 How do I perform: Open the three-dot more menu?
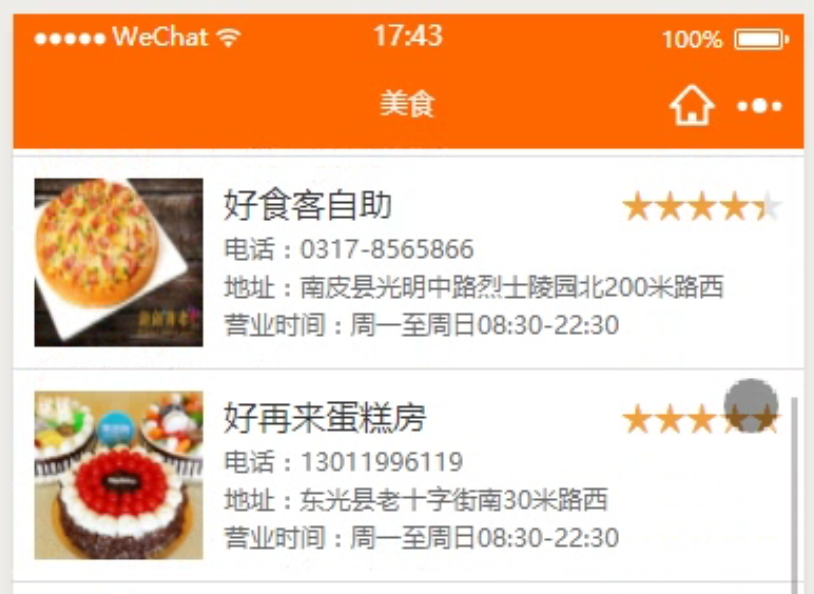(x=759, y=106)
